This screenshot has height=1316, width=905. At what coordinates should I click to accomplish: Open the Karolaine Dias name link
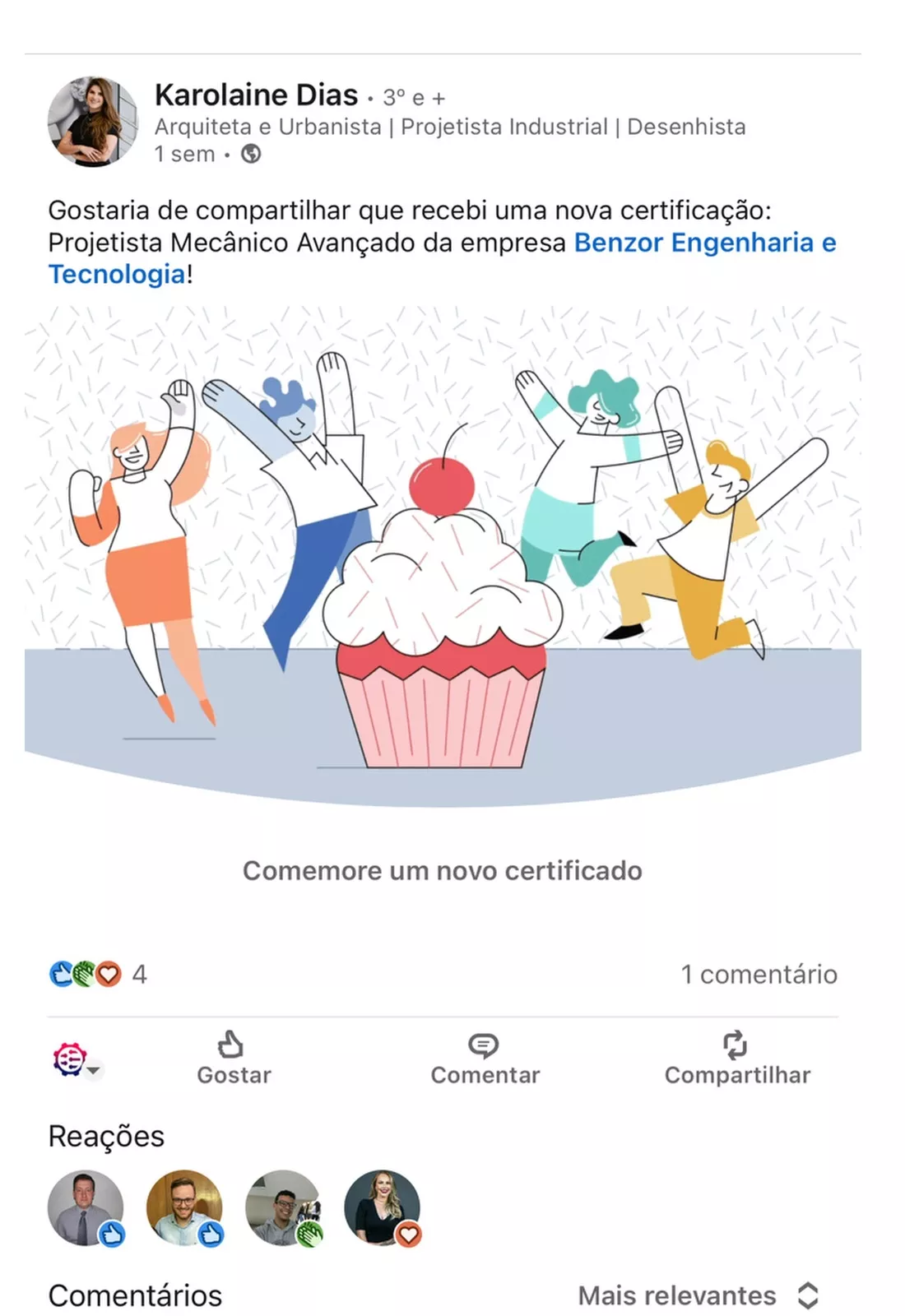pos(256,95)
